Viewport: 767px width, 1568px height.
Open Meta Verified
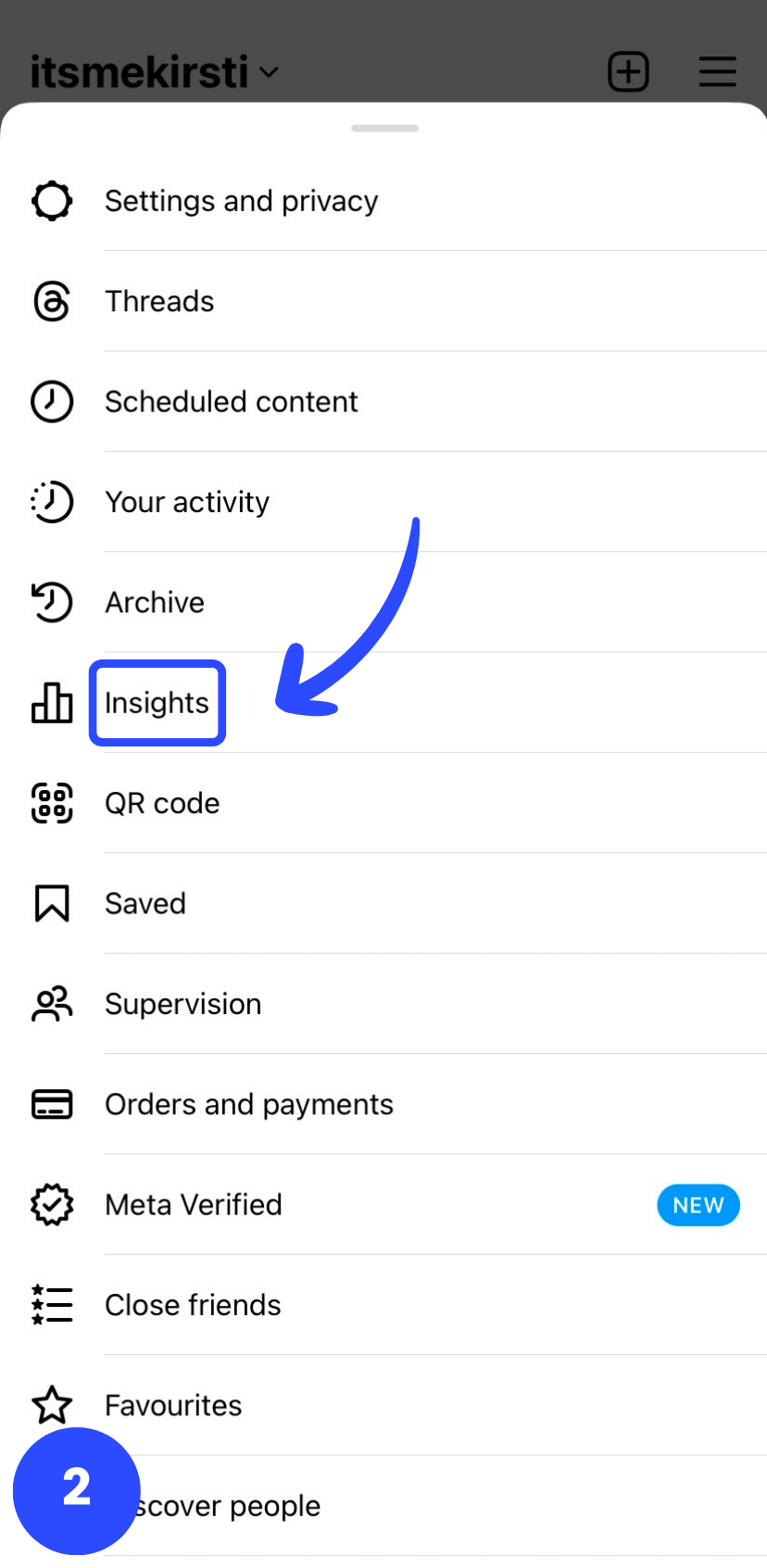point(383,1205)
